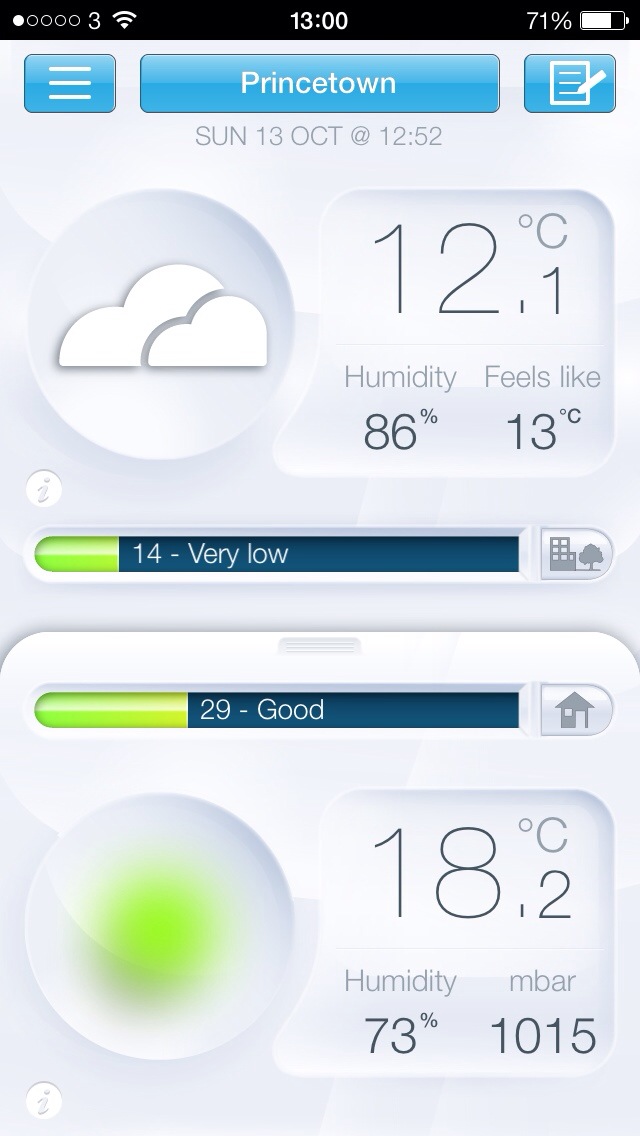Open the hamburger menu
Screen dimensions: 640x1136
coord(70,83)
